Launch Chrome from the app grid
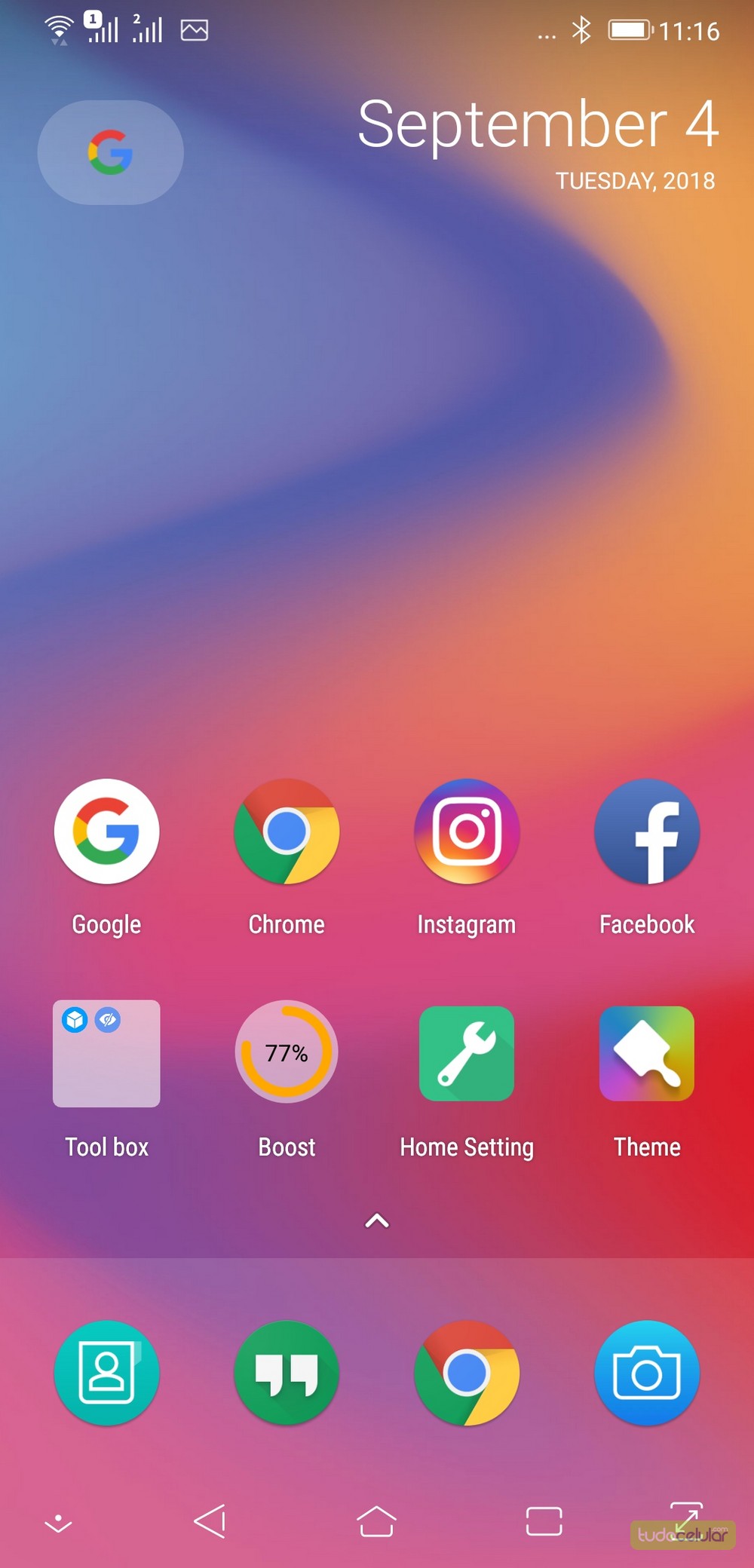754x1568 pixels. tap(287, 831)
